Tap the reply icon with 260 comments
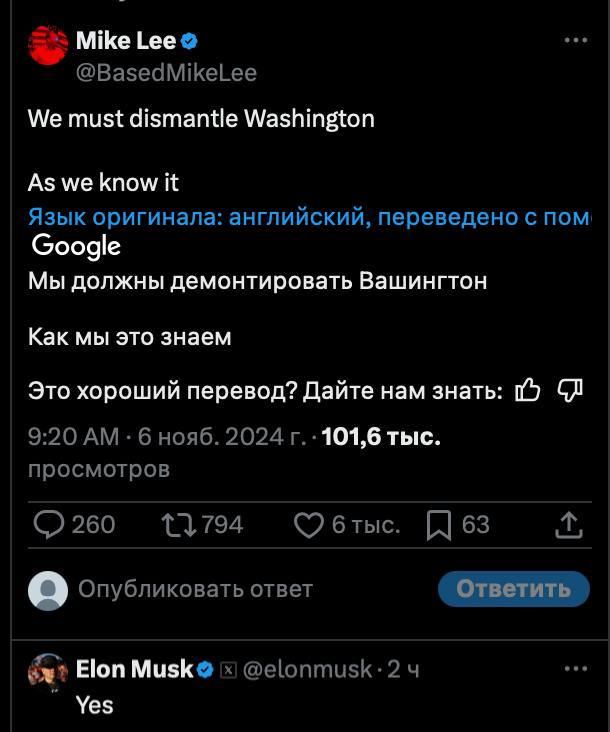This screenshot has height=732, width=610. [x=50, y=524]
